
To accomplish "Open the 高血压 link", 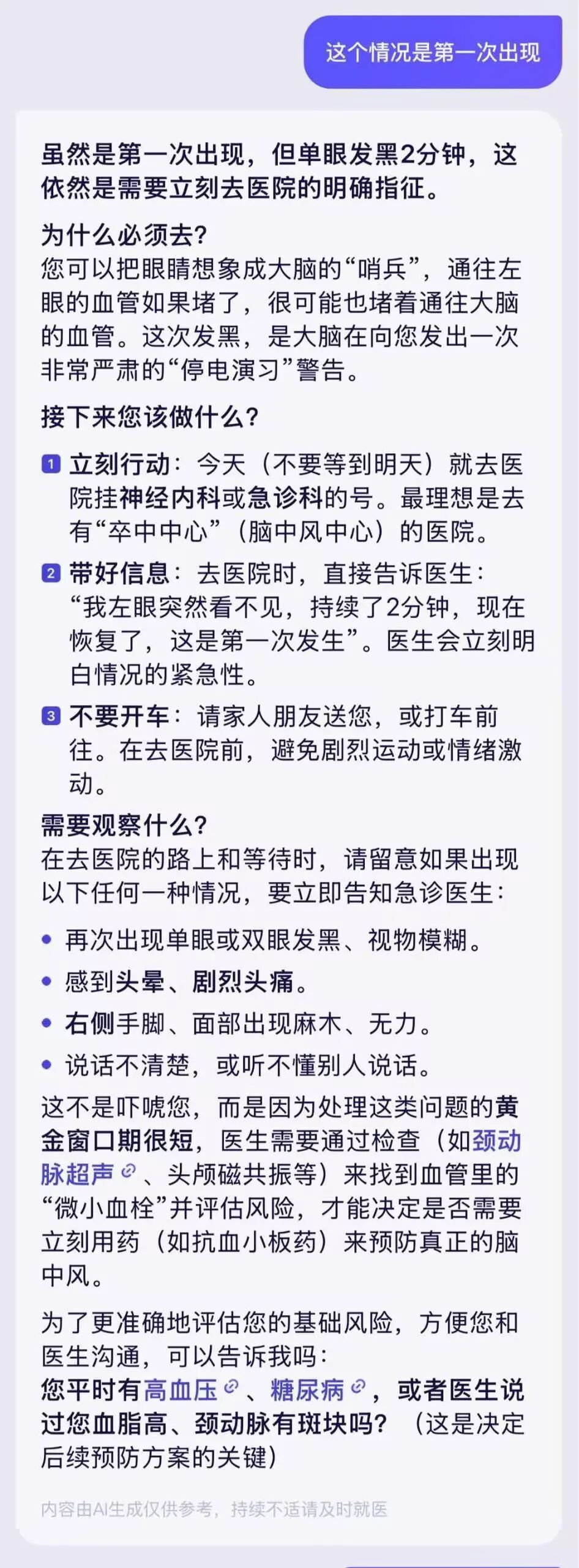I will click(x=181, y=1390).
